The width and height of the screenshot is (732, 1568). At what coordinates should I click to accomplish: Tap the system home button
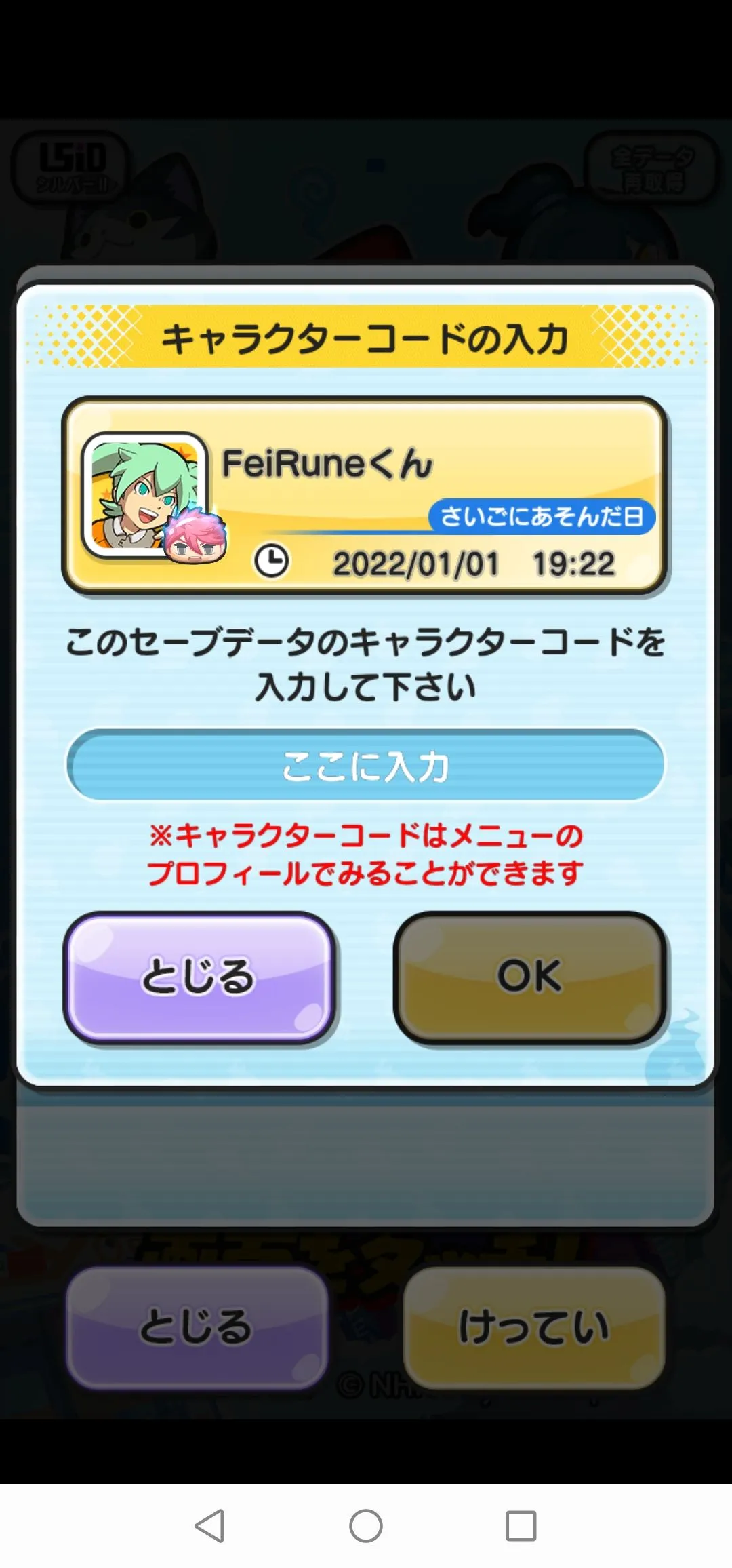[x=366, y=1526]
